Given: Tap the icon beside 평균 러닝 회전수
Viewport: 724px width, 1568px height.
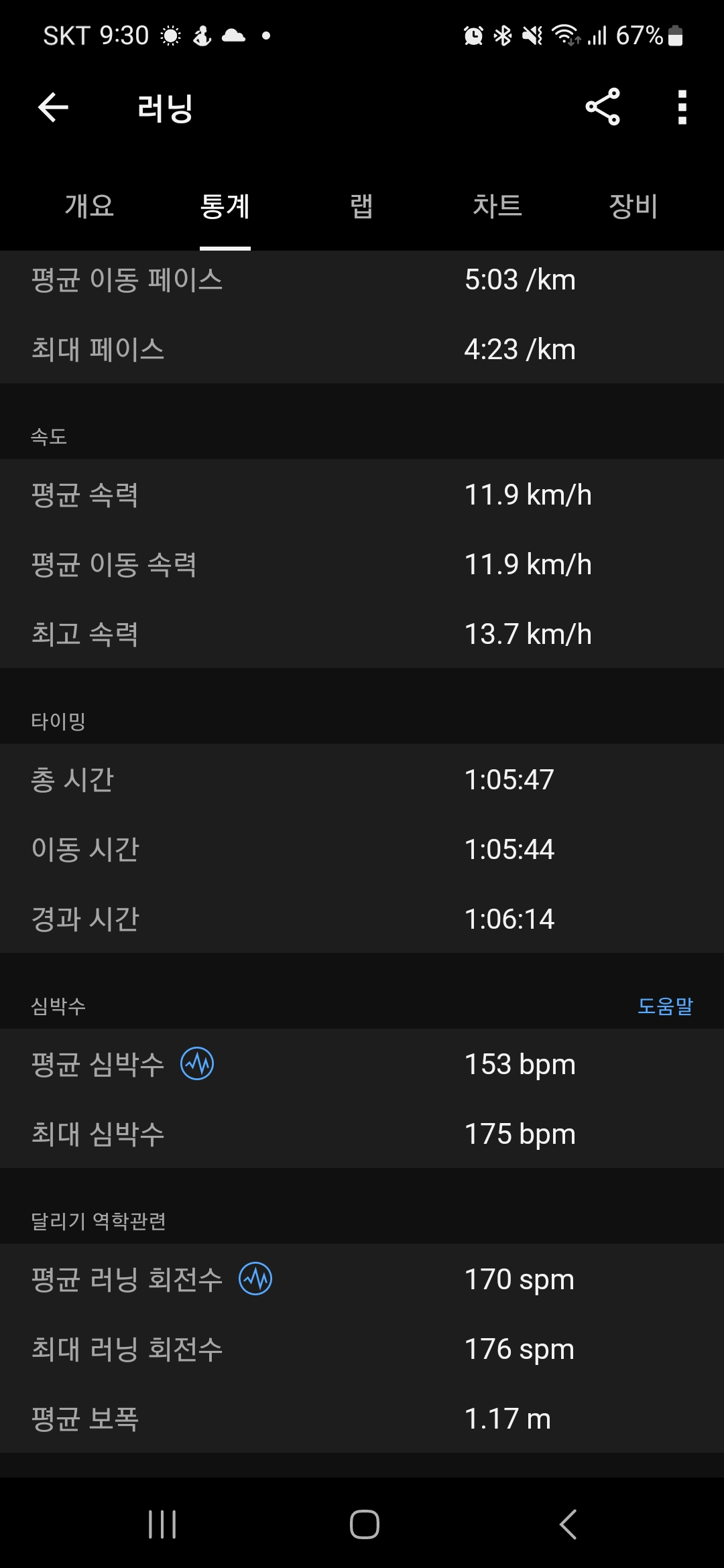Looking at the screenshot, I should (255, 1279).
